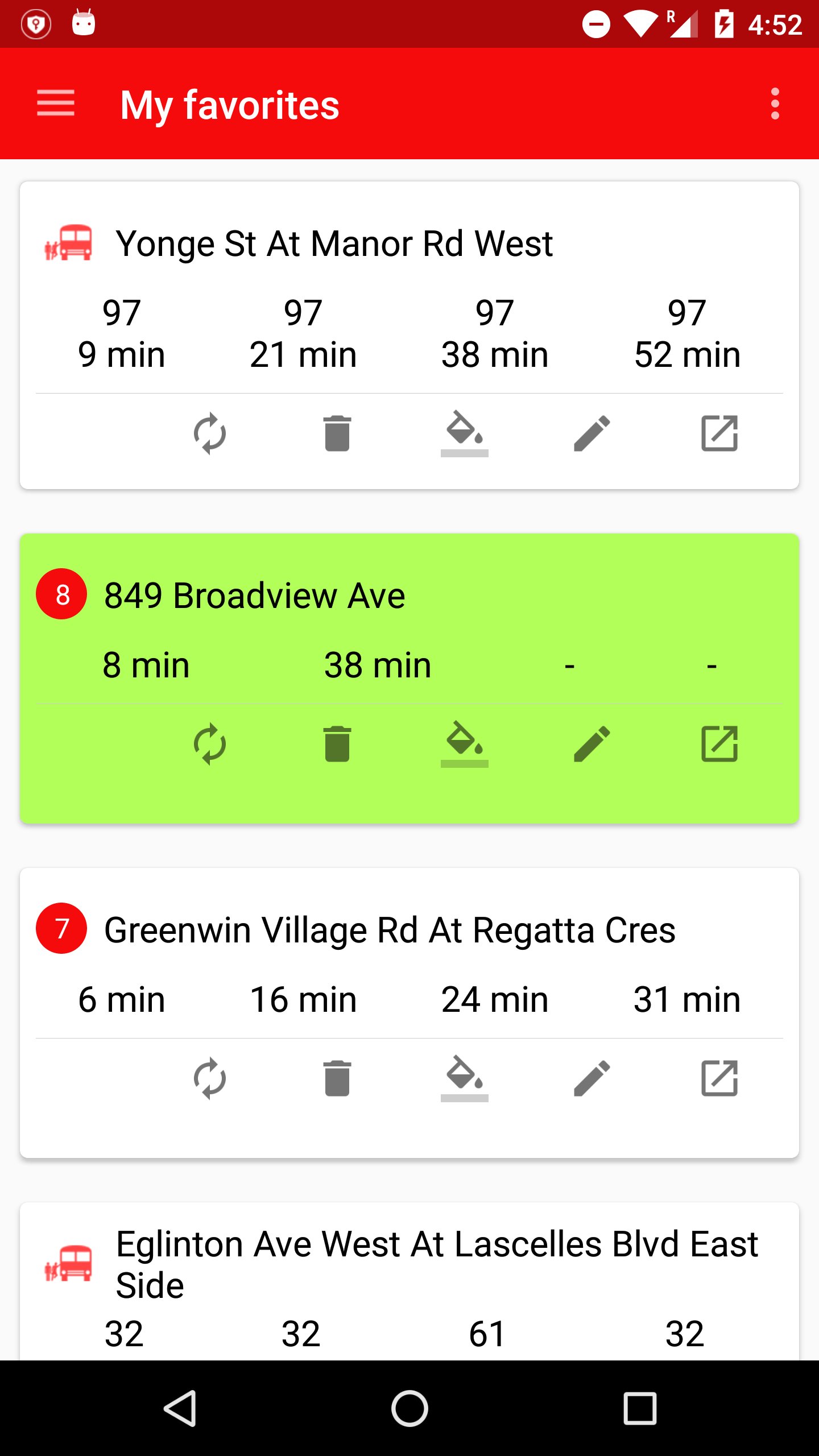
Task: Edit the 849 Broadview Ave favorite
Action: point(592,744)
